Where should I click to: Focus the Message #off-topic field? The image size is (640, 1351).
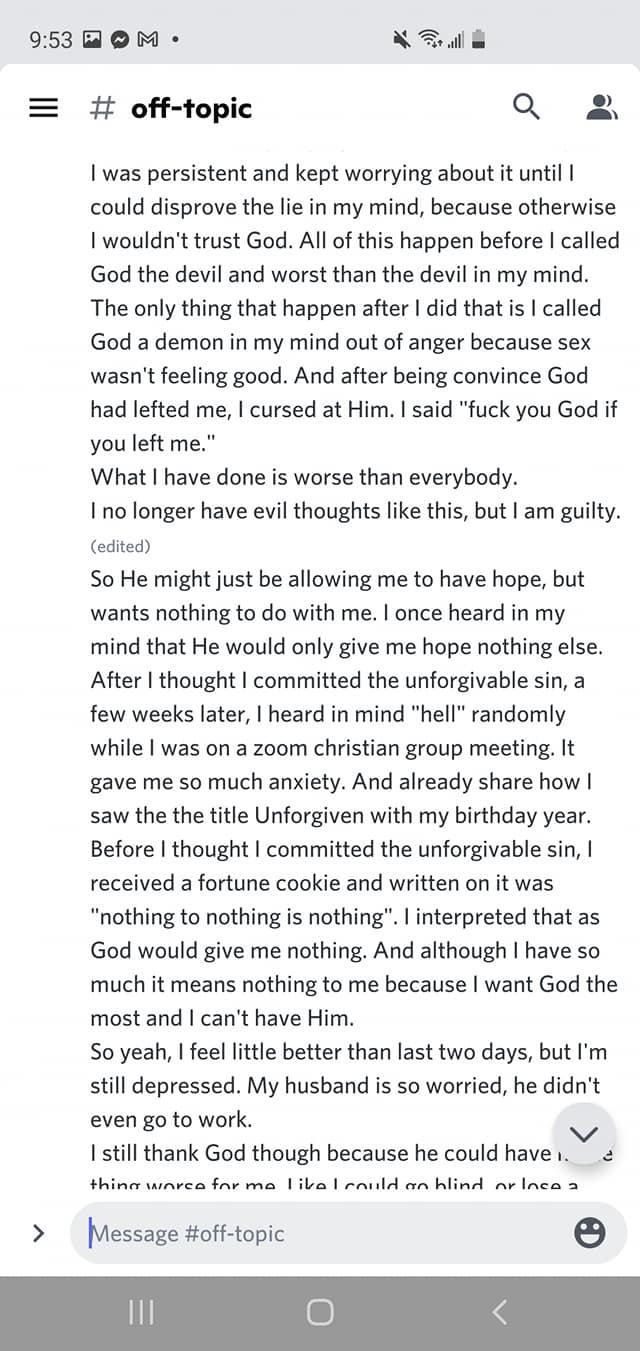tap(320, 1233)
